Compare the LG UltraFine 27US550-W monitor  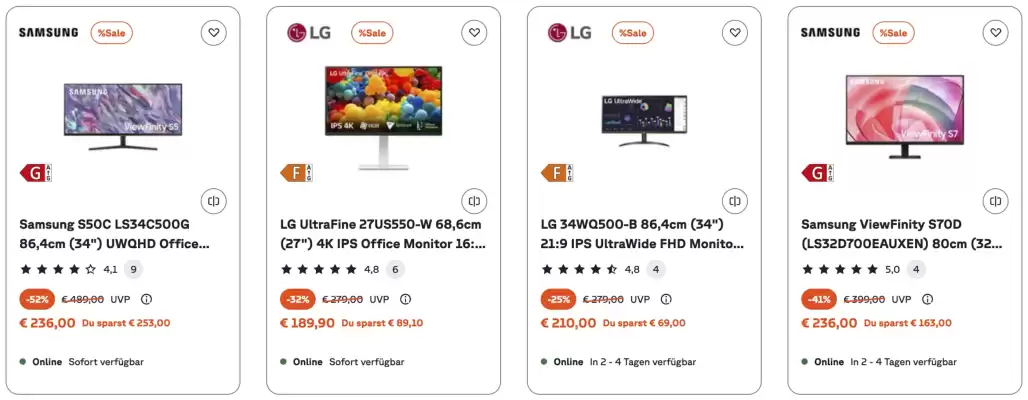[x=474, y=201]
